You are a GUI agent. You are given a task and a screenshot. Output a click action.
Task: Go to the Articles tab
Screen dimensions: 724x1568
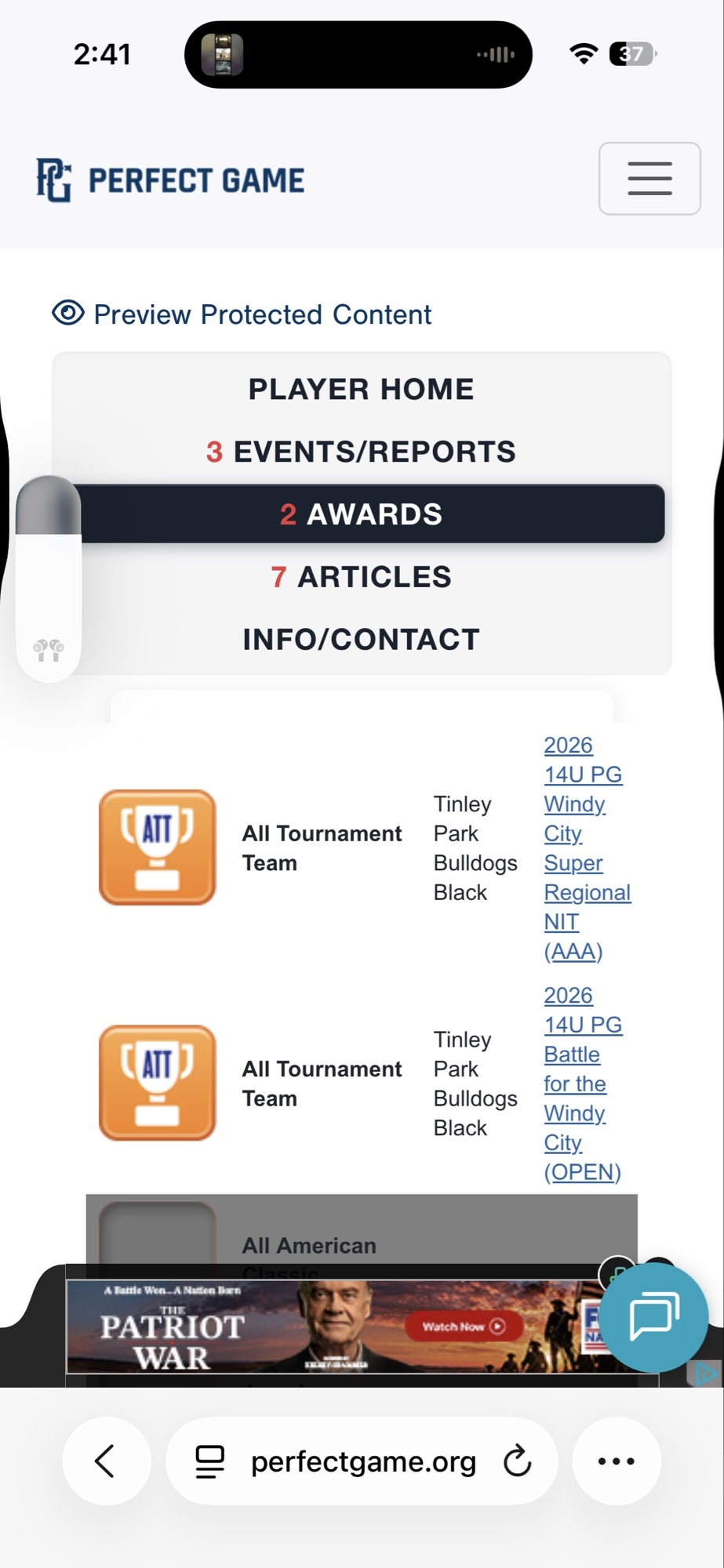pyautogui.click(x=361, y=577)
